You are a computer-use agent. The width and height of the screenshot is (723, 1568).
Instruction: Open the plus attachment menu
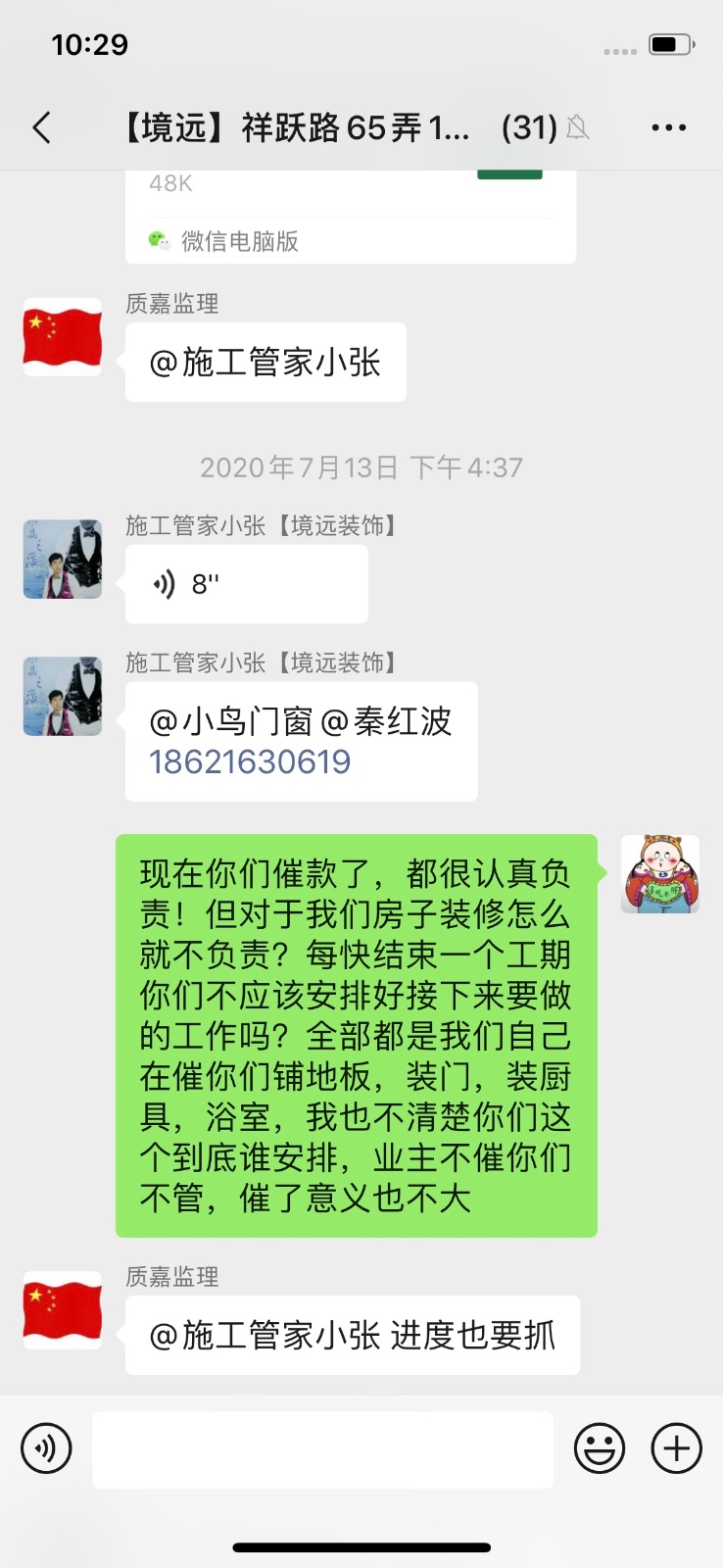coord(677,1448)
